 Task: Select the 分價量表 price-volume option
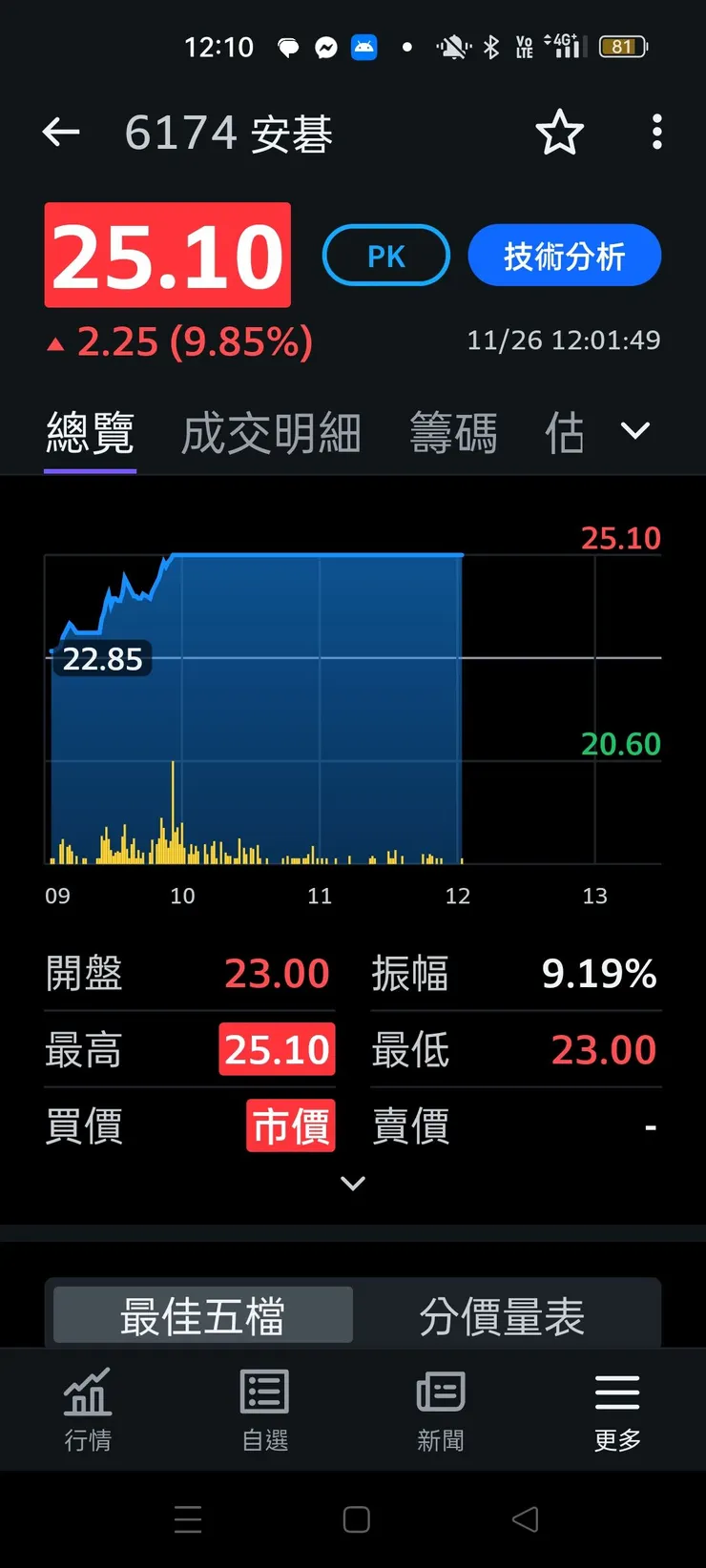pos(501,1313)
